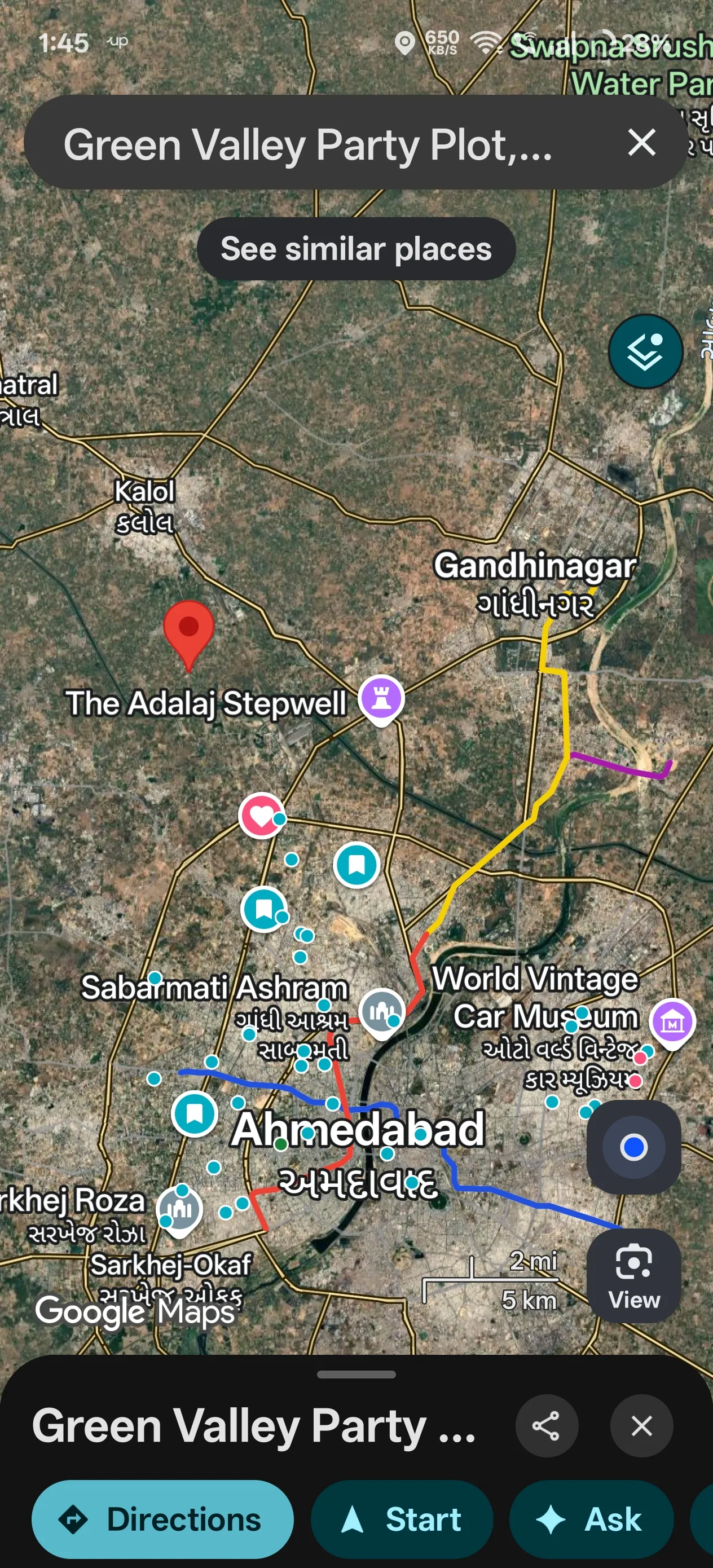Open the Green Valley Party Plot search field
Viewport: 713px width, 1568px height.
(x=307, y=144)
